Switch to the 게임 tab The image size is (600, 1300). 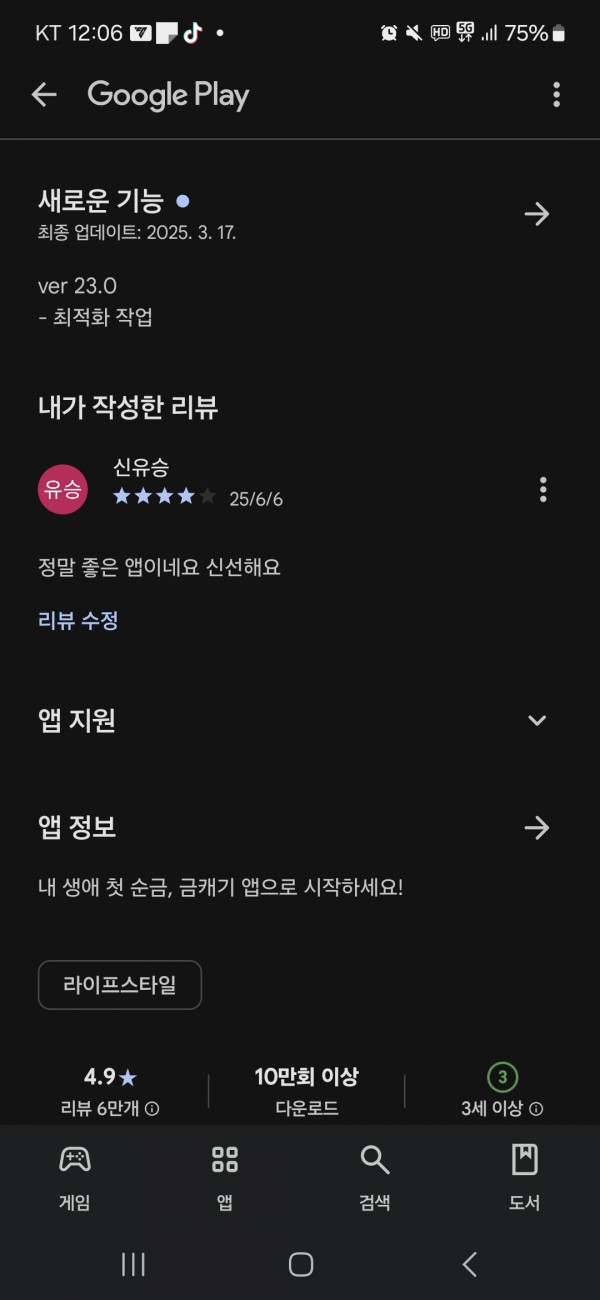[x=75, y=1178]
